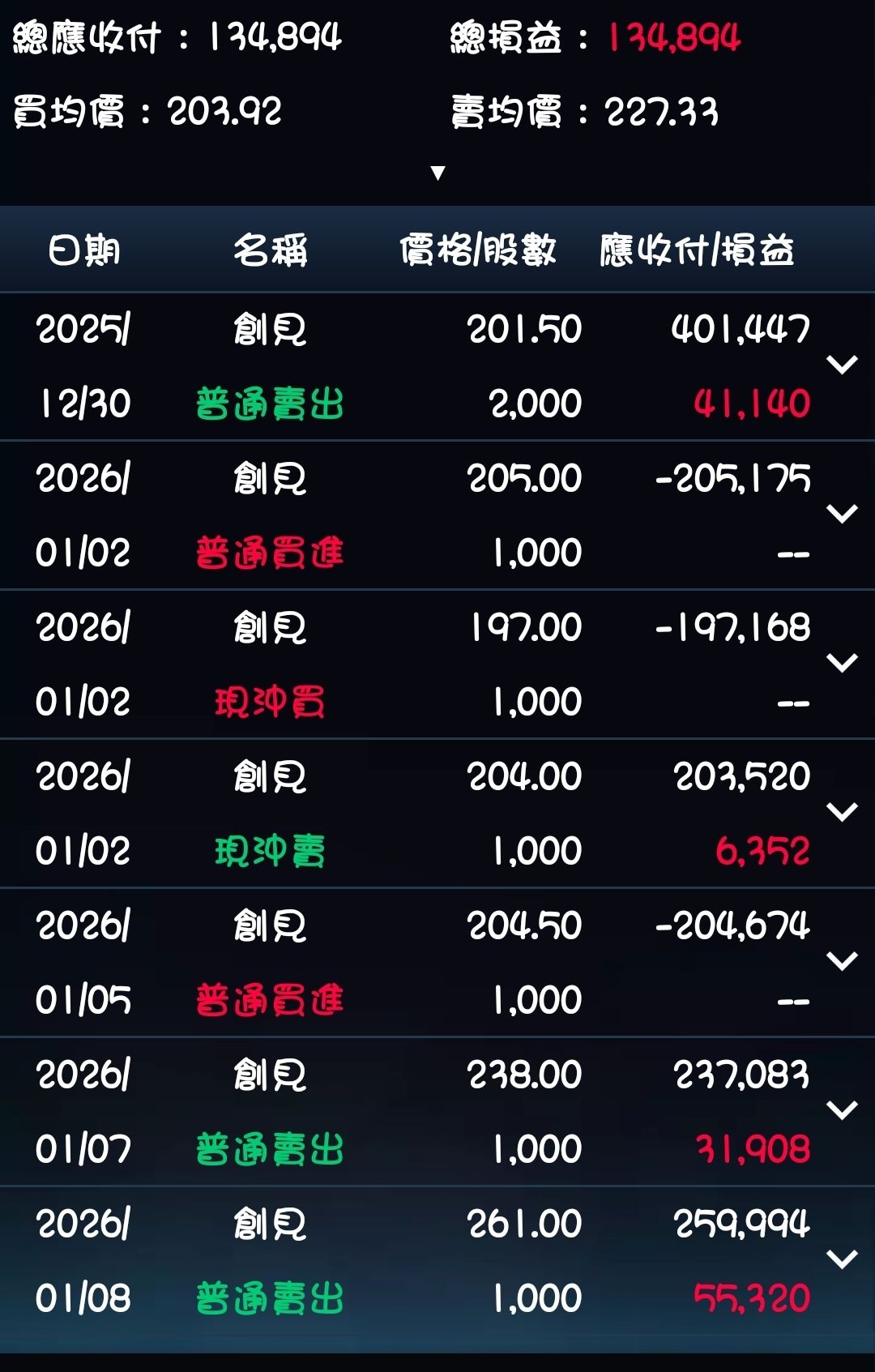Expand the 01/02 現沖賣 204.00 row chevron

(842, 812)
